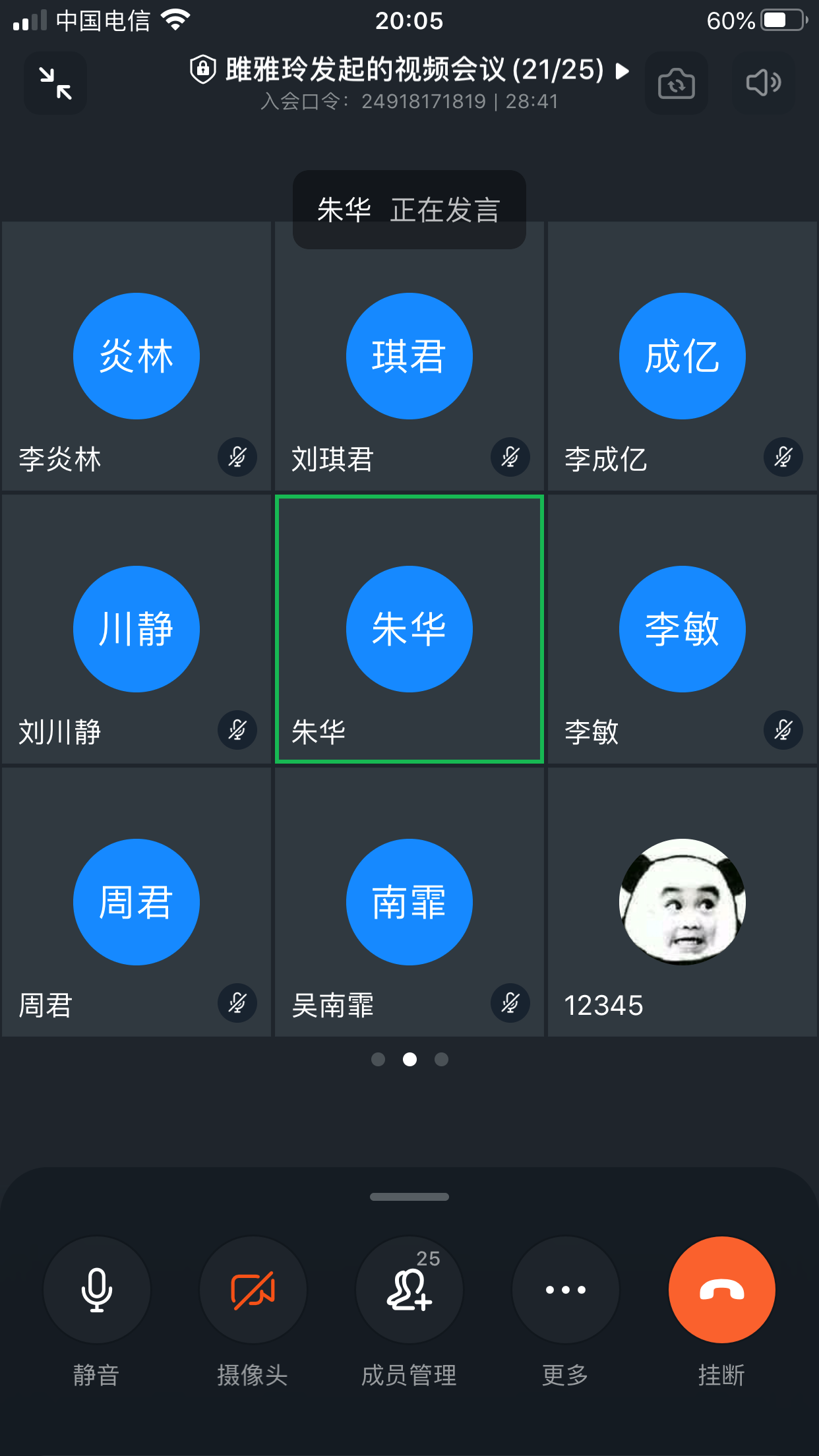Tap the bottom panel drag handle

click(x=409, y=1196)
